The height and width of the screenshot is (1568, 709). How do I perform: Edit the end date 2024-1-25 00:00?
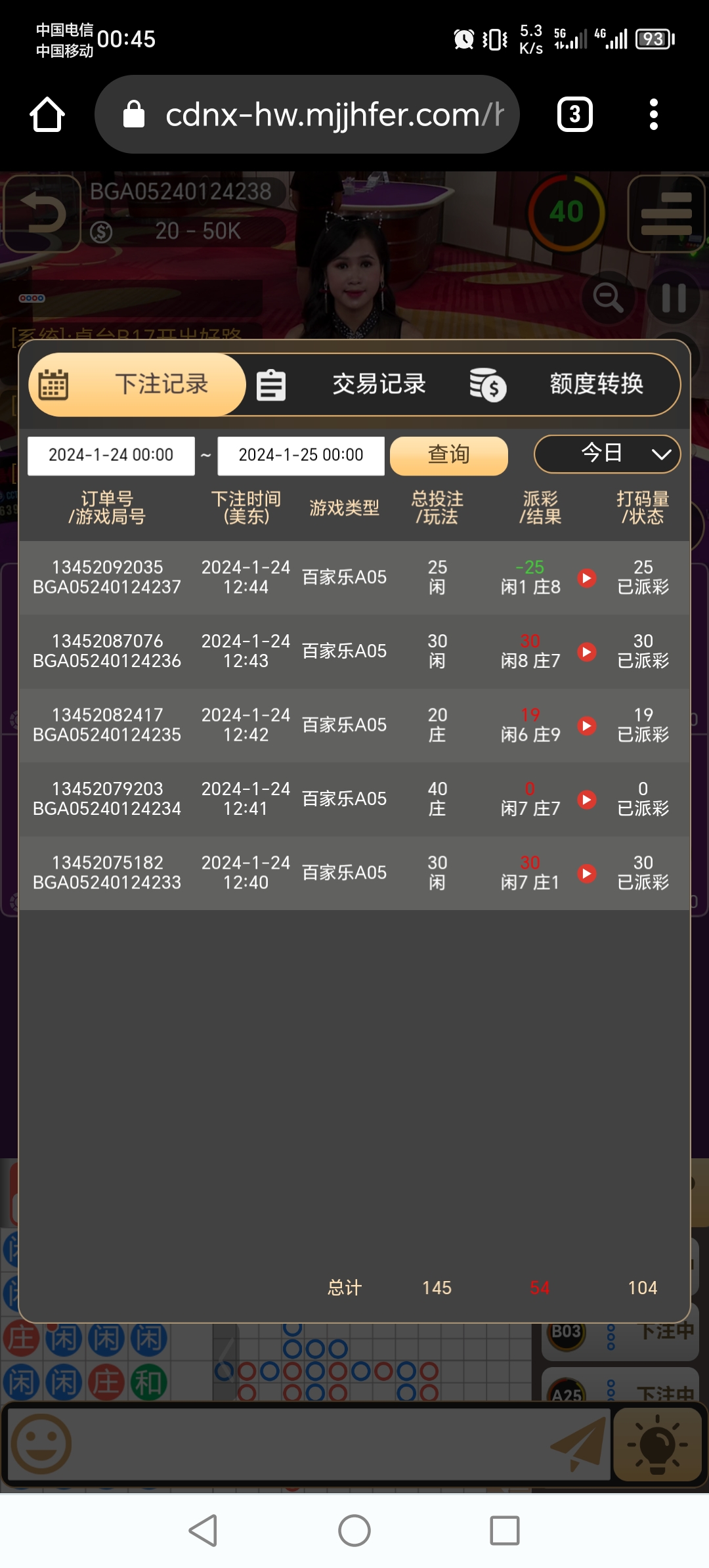click(x=301, y=455)
